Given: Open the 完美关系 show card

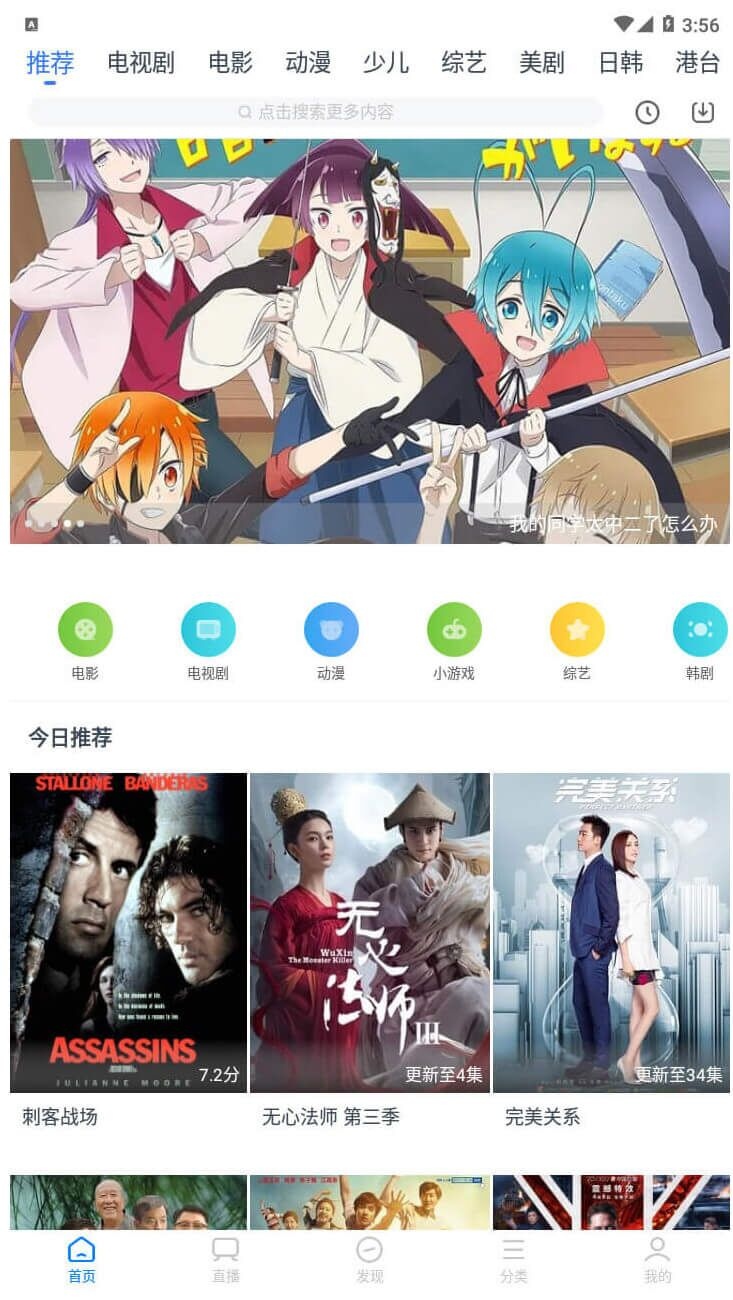Looking at the screenshot, I should [x=611, y=952].
